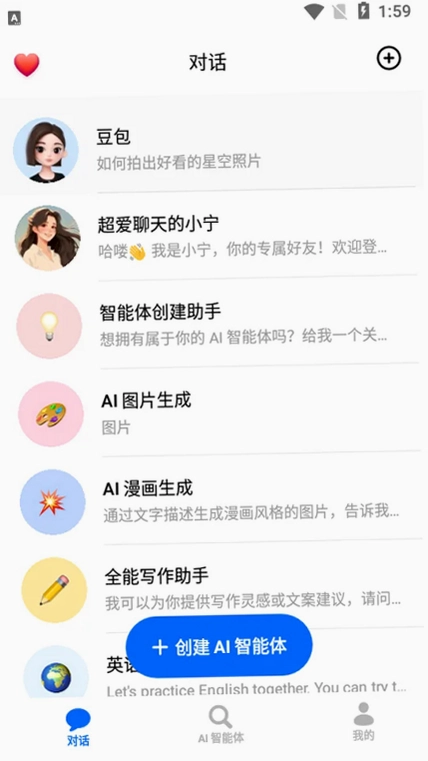Image resolution: width=428 pixels, height=761 pixels.
Task: Tap the 创建 AI 智能体 button
Action: coord(219,646)
